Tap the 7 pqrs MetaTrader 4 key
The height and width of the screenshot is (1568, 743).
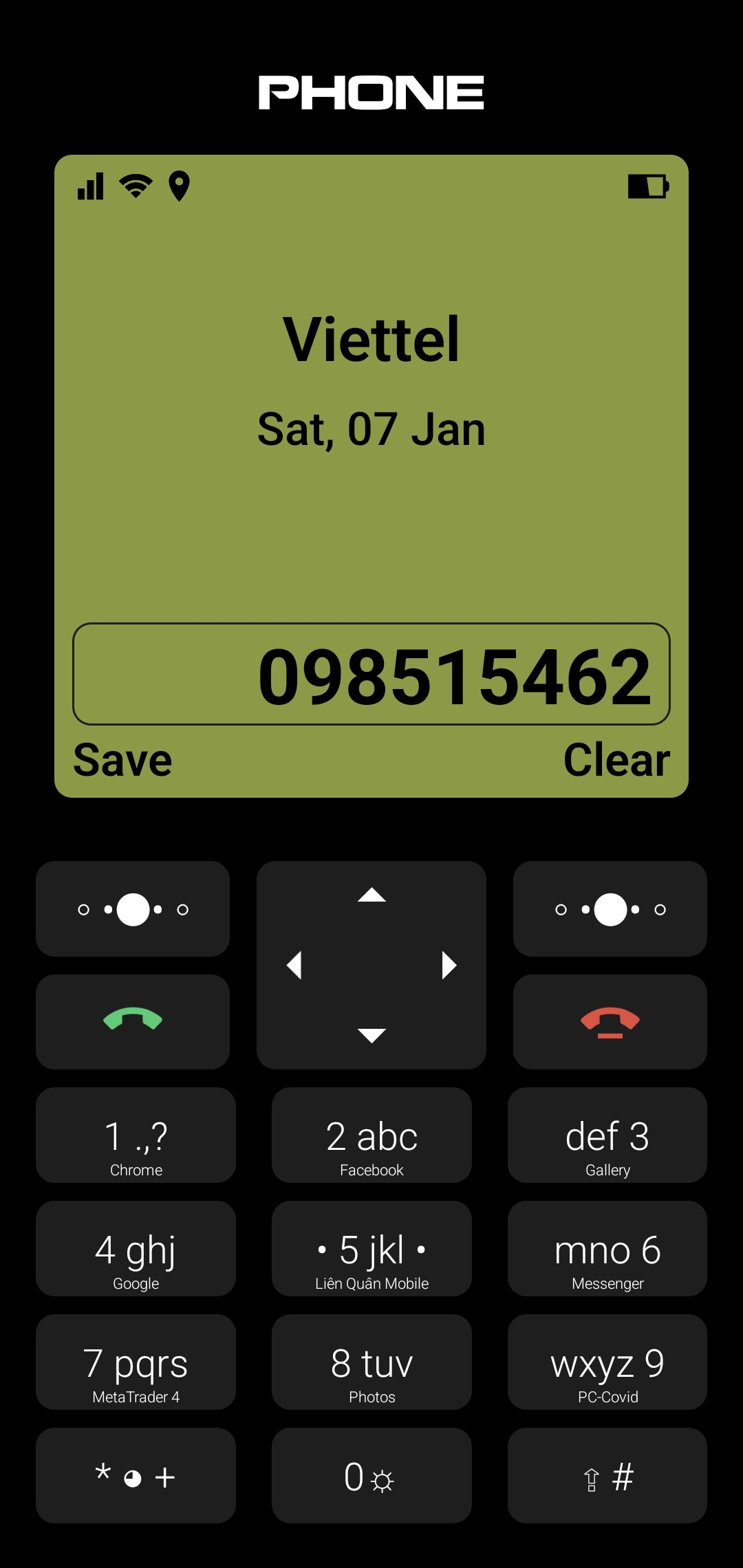click(x=136, y=1362)
